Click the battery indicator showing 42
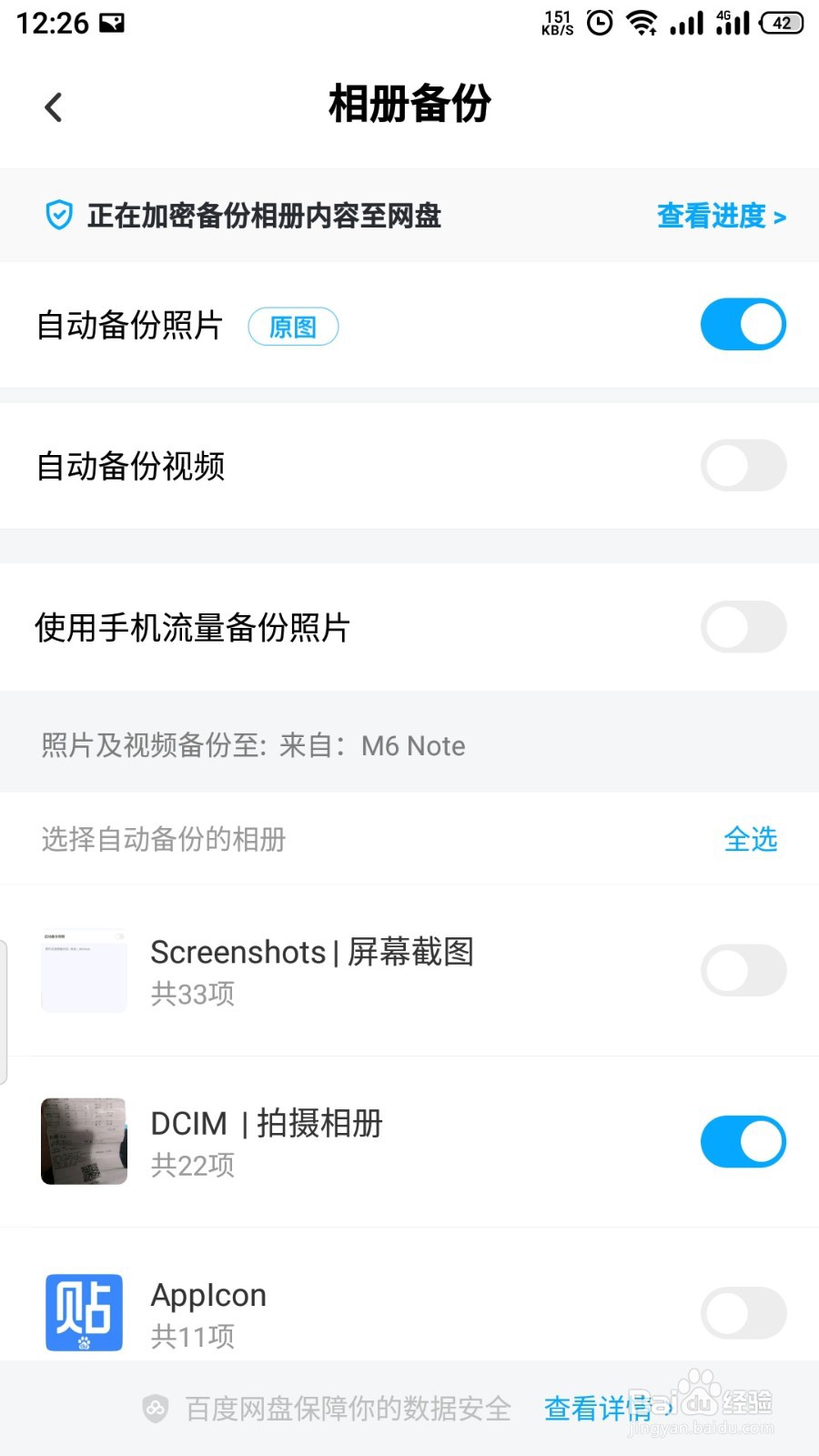819x1456 pixels. pos(781,23)
